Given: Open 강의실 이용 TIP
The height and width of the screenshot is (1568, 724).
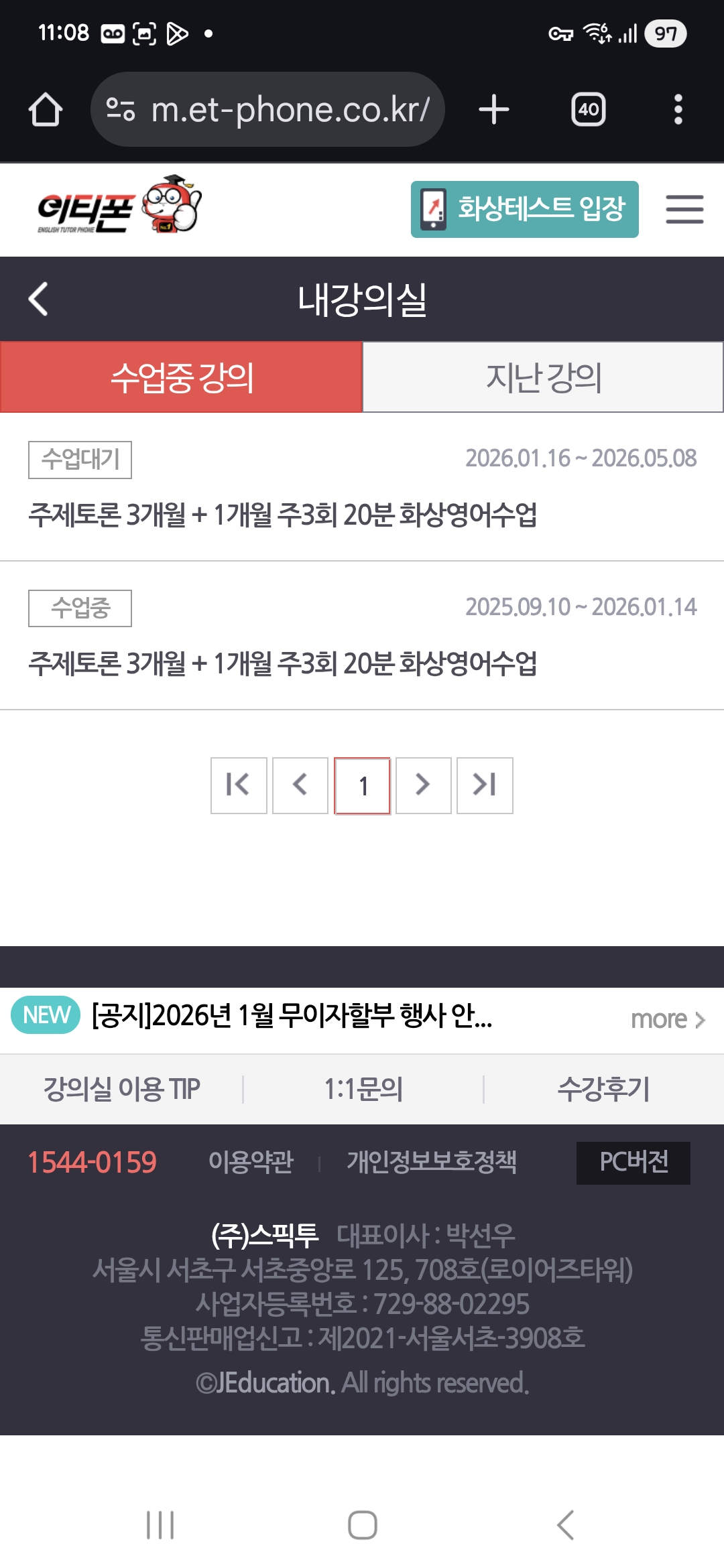Looking at the screenshot, I should click(x=121, y=1089).
